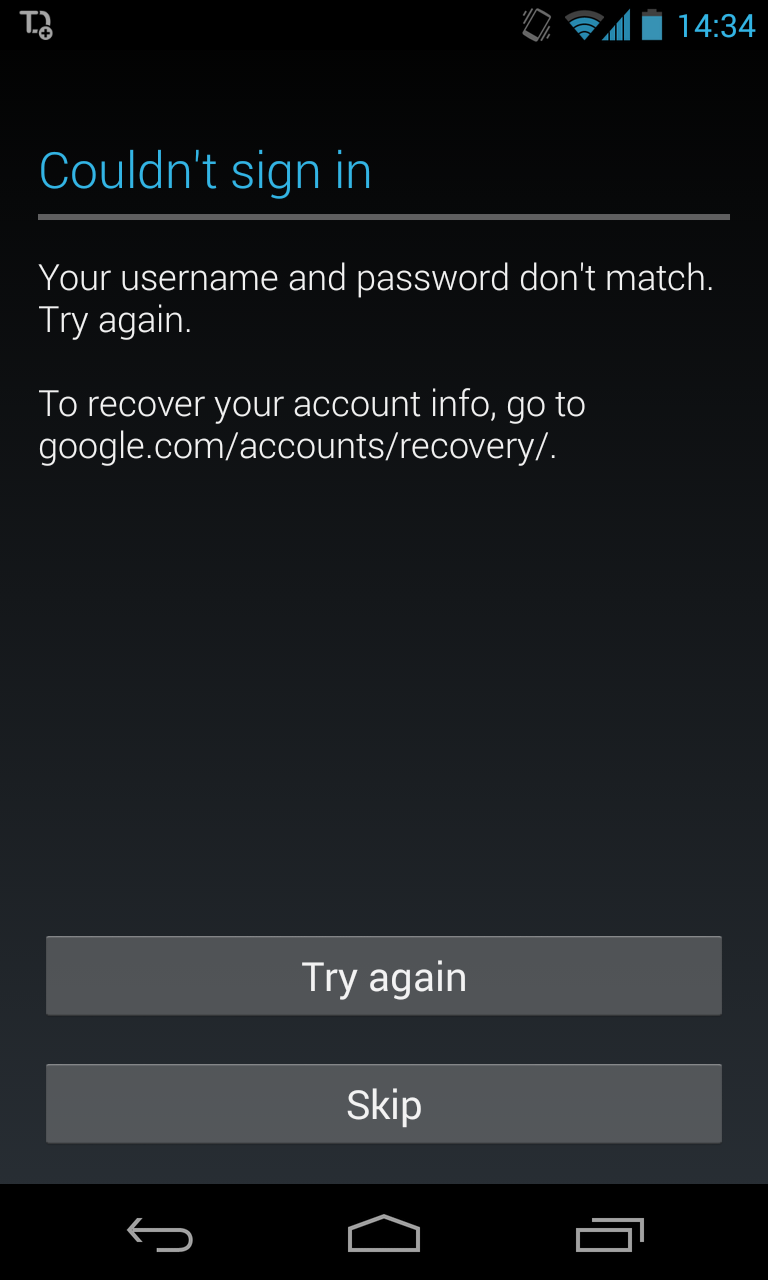768x1280 pixels.
Task: Tap the Home navigation icon
Action: coord(383,1235)
